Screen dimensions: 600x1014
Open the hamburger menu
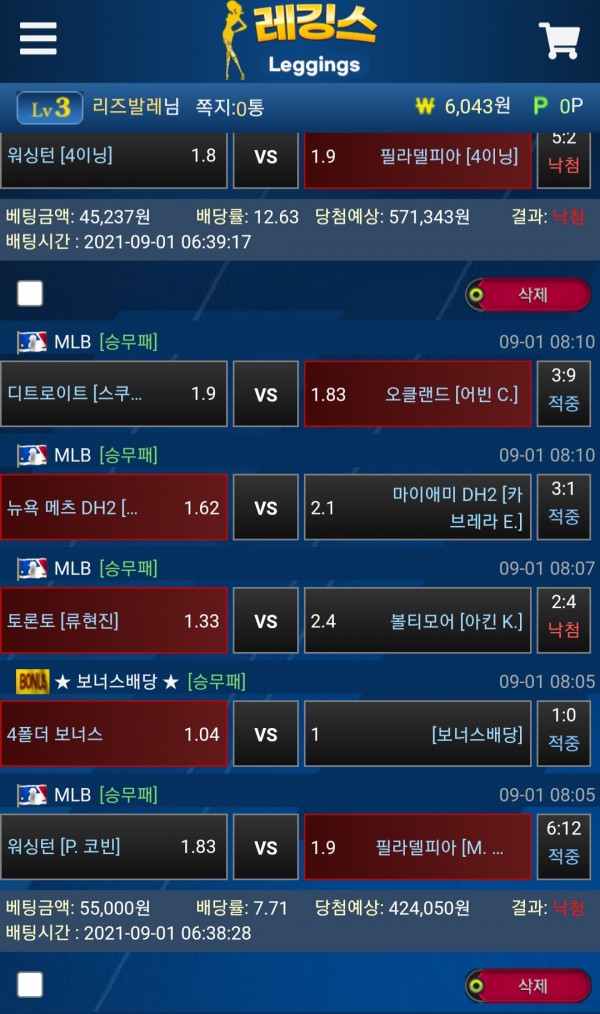(38, 39)
